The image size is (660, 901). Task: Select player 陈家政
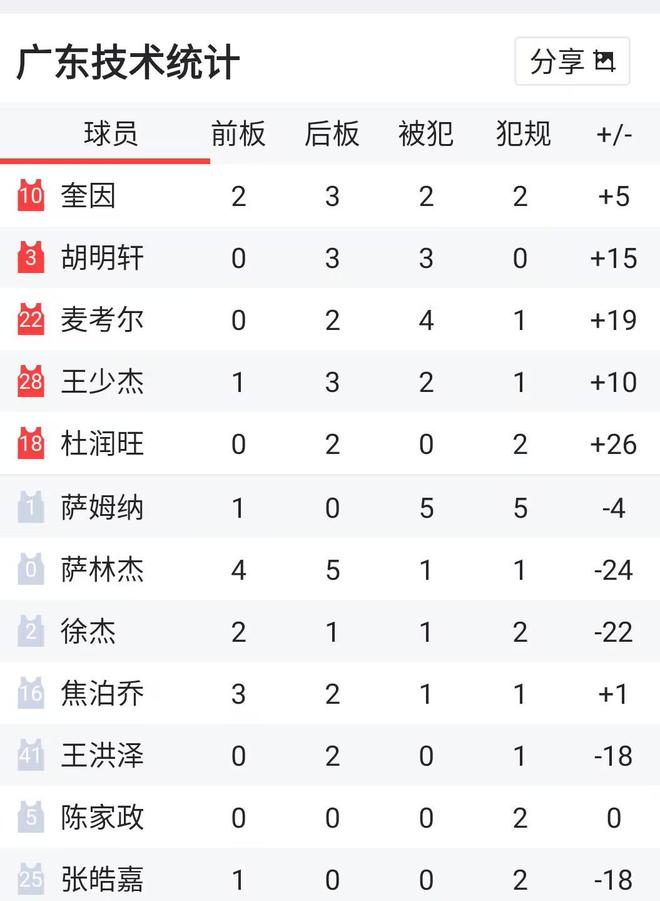102,817
